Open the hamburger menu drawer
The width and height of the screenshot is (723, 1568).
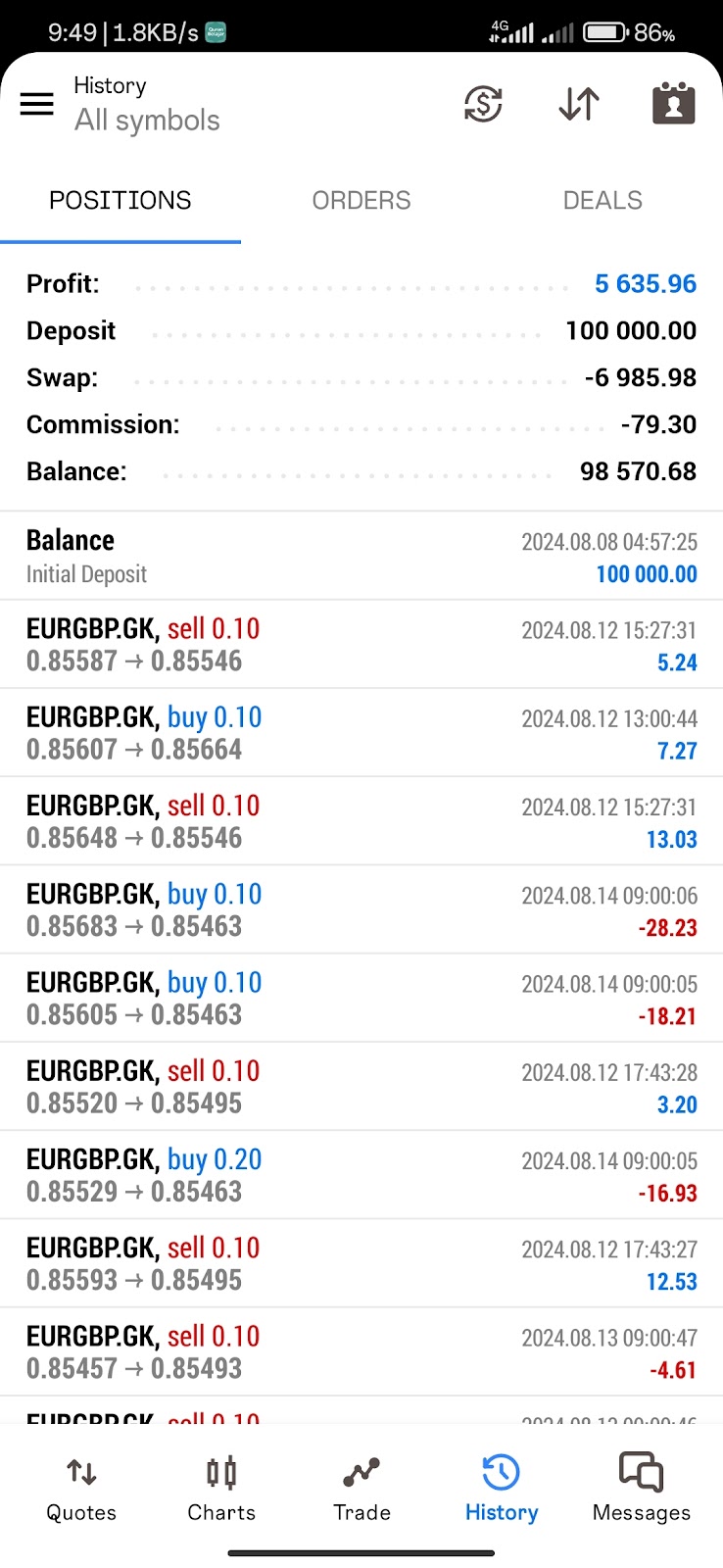[37, 104]
